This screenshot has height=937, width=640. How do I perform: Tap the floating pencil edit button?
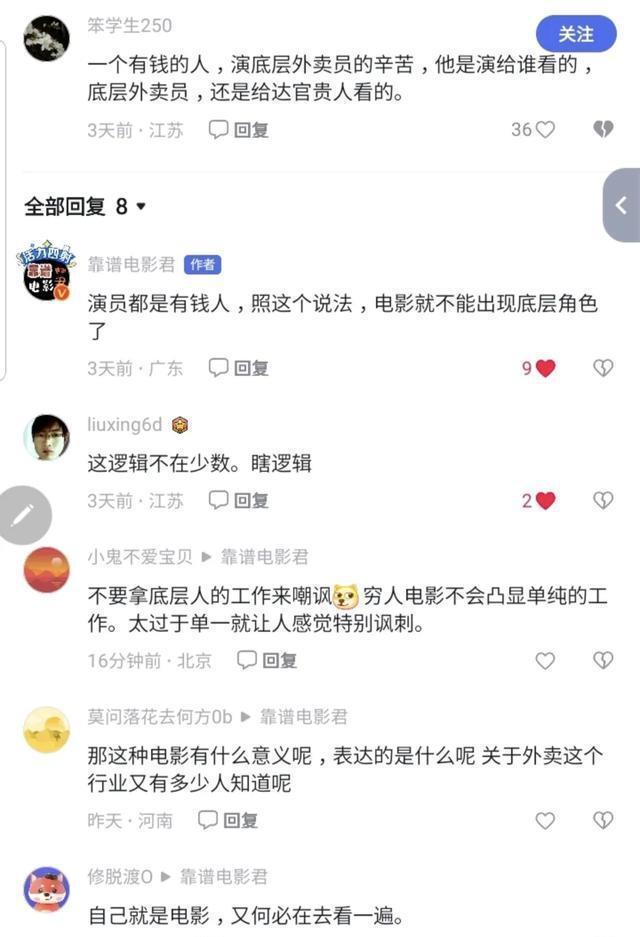pyautogui.click(x=24, y=515)
